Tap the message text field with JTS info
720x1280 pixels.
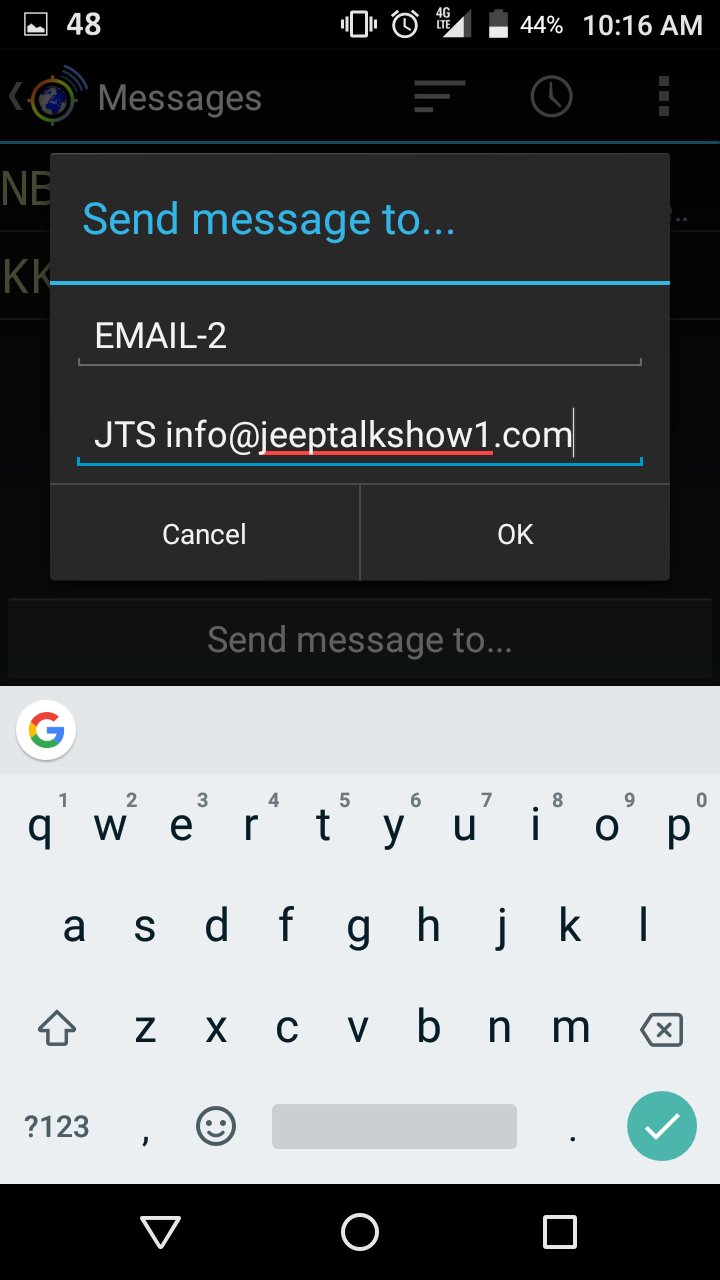click(x=360, y=436)
